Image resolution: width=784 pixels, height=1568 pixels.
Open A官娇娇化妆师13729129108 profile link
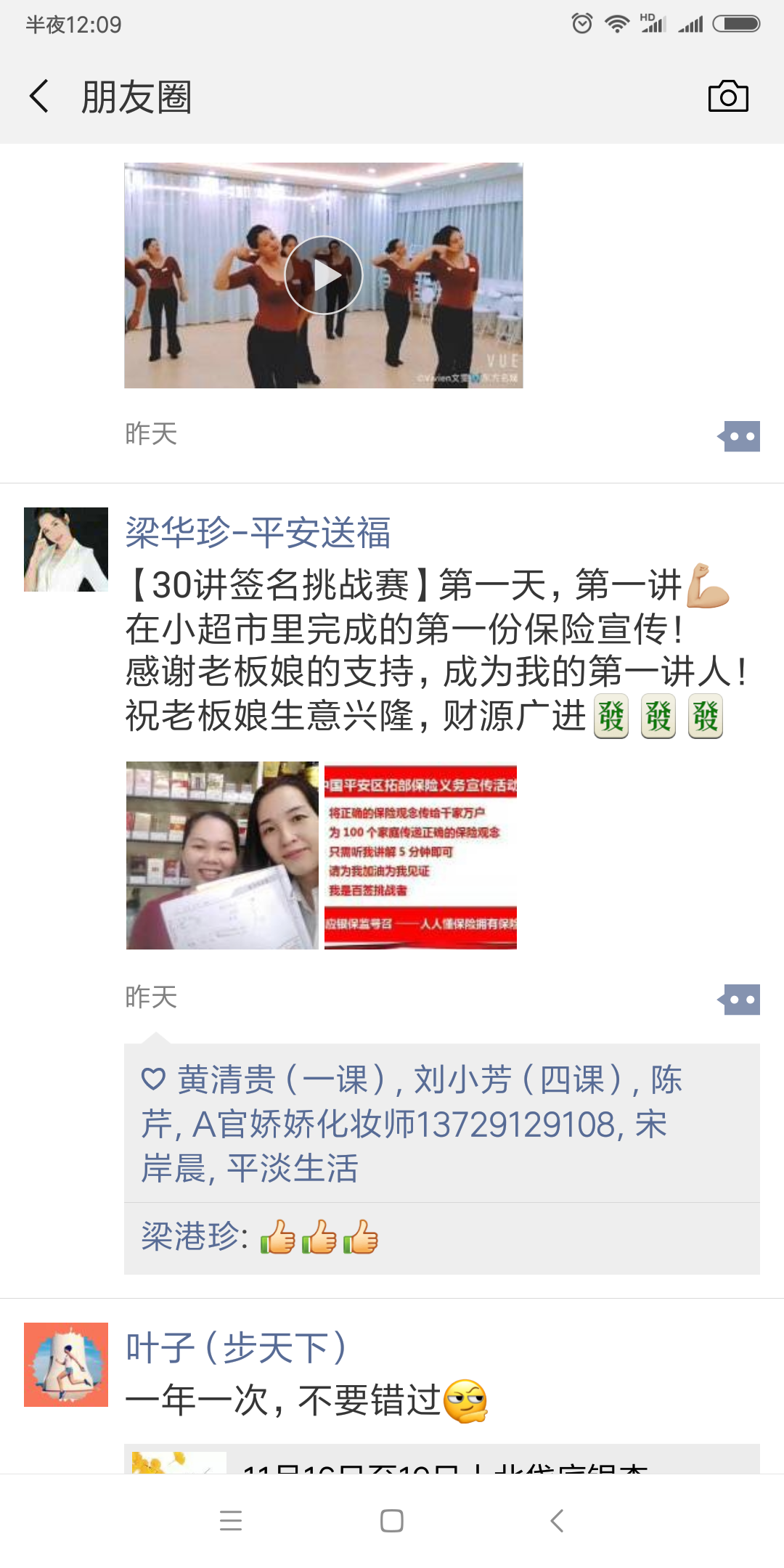(x=404, y=1124)
